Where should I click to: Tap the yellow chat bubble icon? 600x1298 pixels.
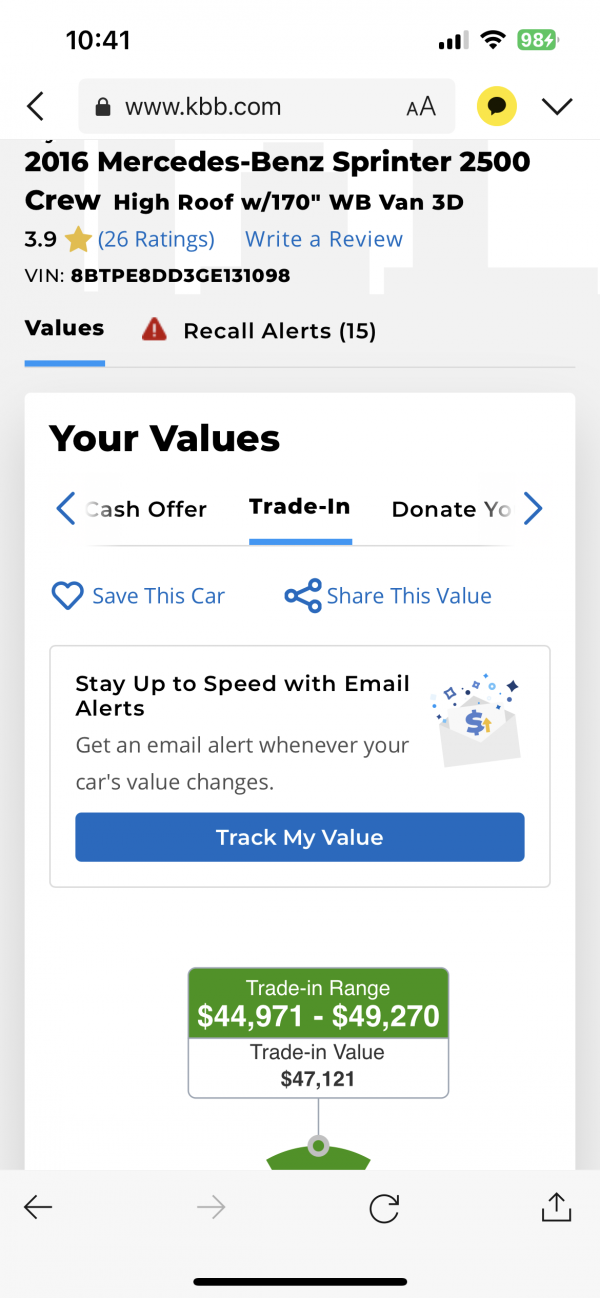click(497, 106)
